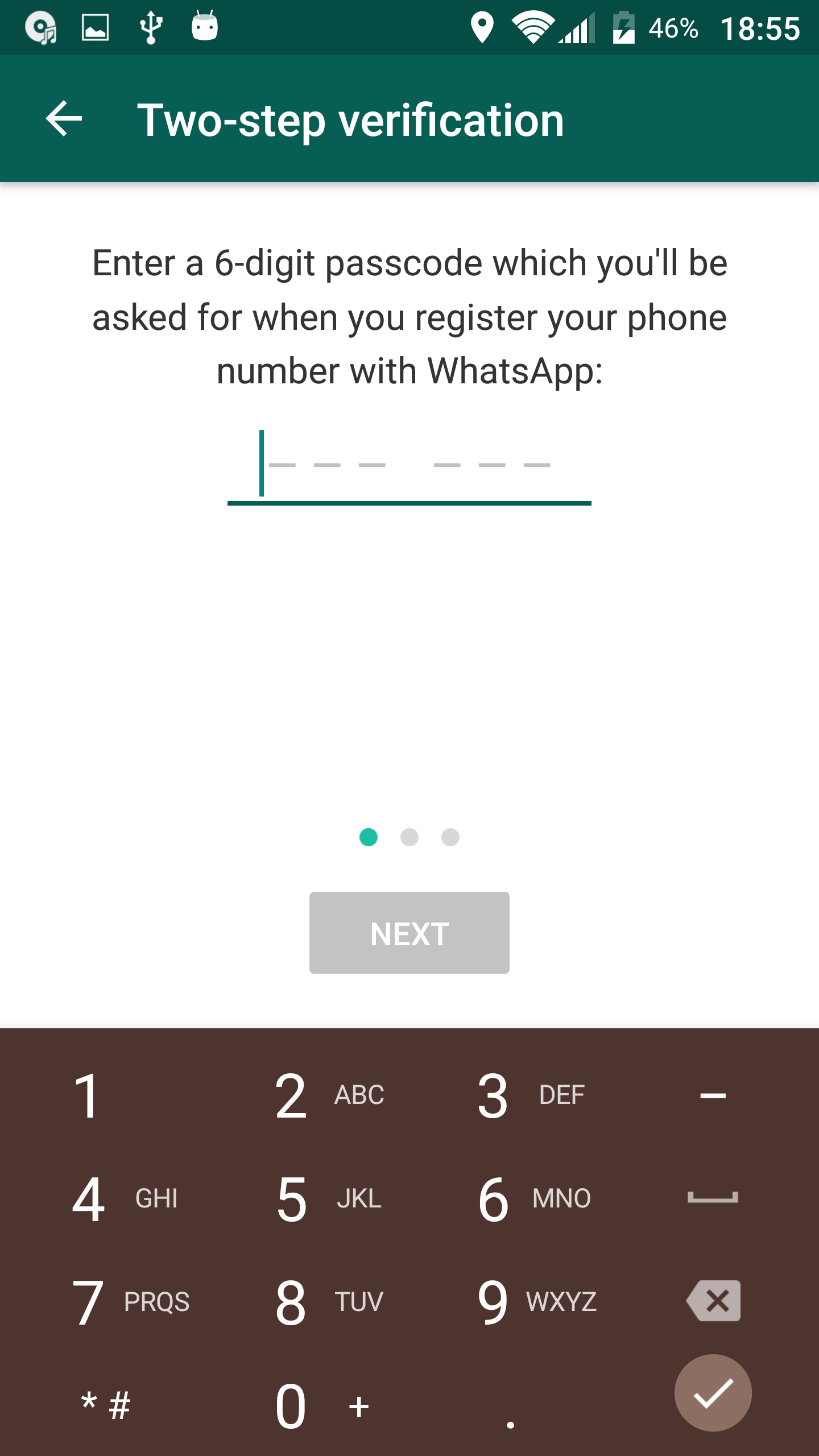This screenshot has height=1456, width=819.
Task: Type digit 1 on the keypad
Action: [x=103, y=1095]
